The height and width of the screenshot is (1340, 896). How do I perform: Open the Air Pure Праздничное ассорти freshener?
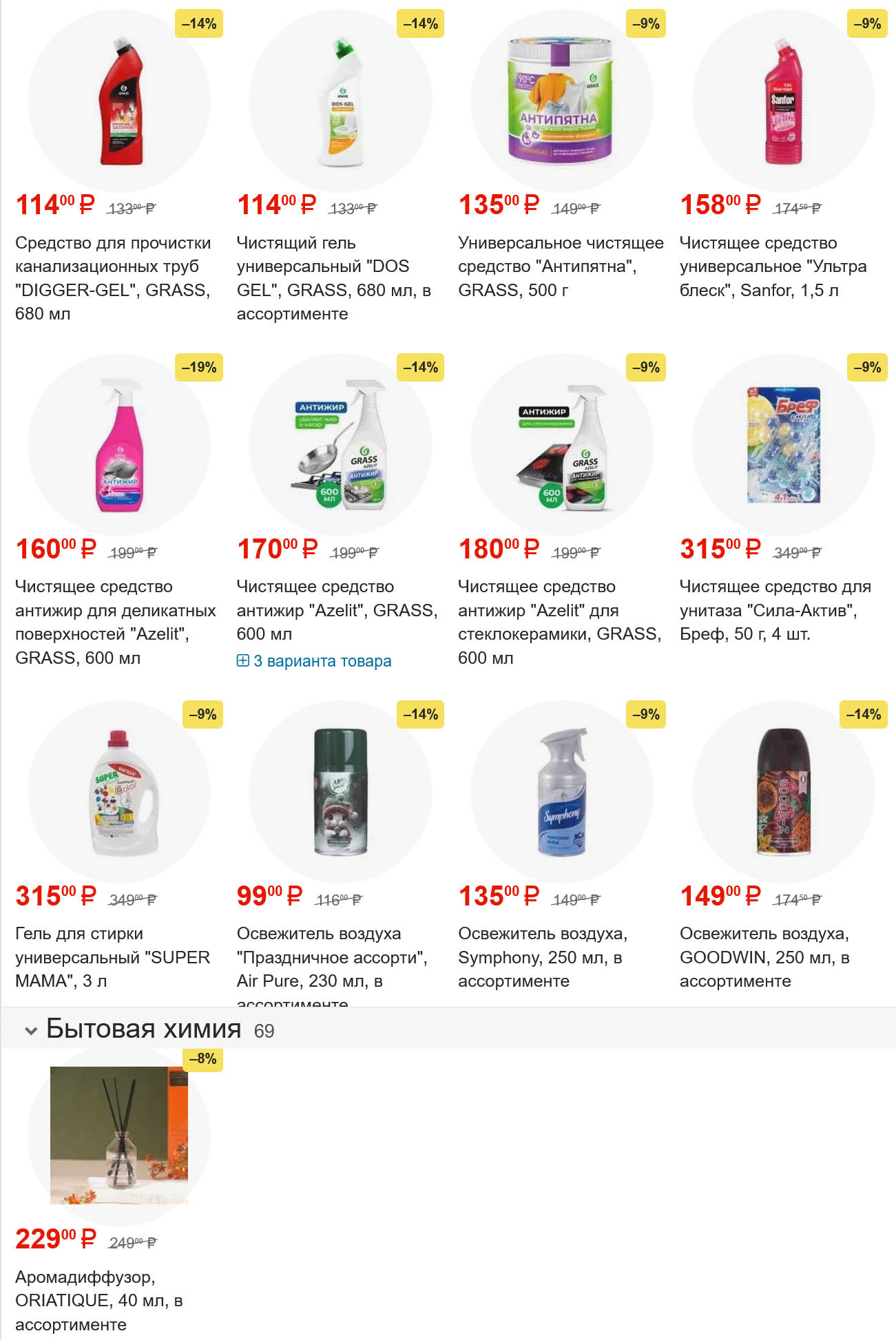[332, 957]
